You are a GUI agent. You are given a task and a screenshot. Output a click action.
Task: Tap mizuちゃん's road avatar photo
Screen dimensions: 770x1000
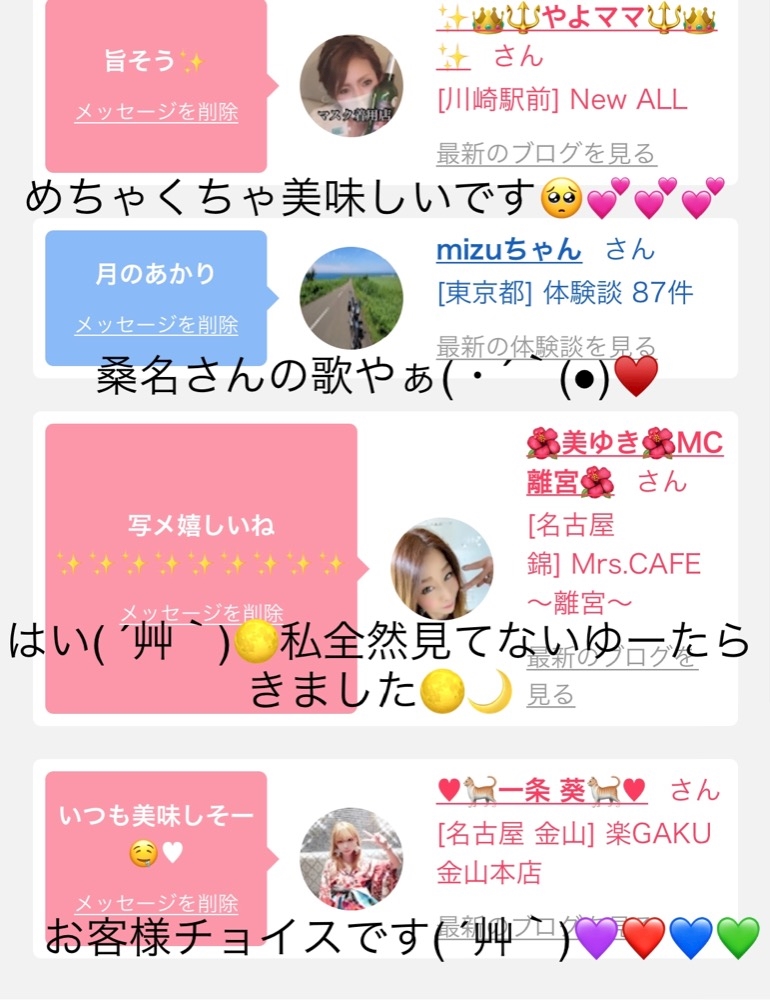(352, 298)
